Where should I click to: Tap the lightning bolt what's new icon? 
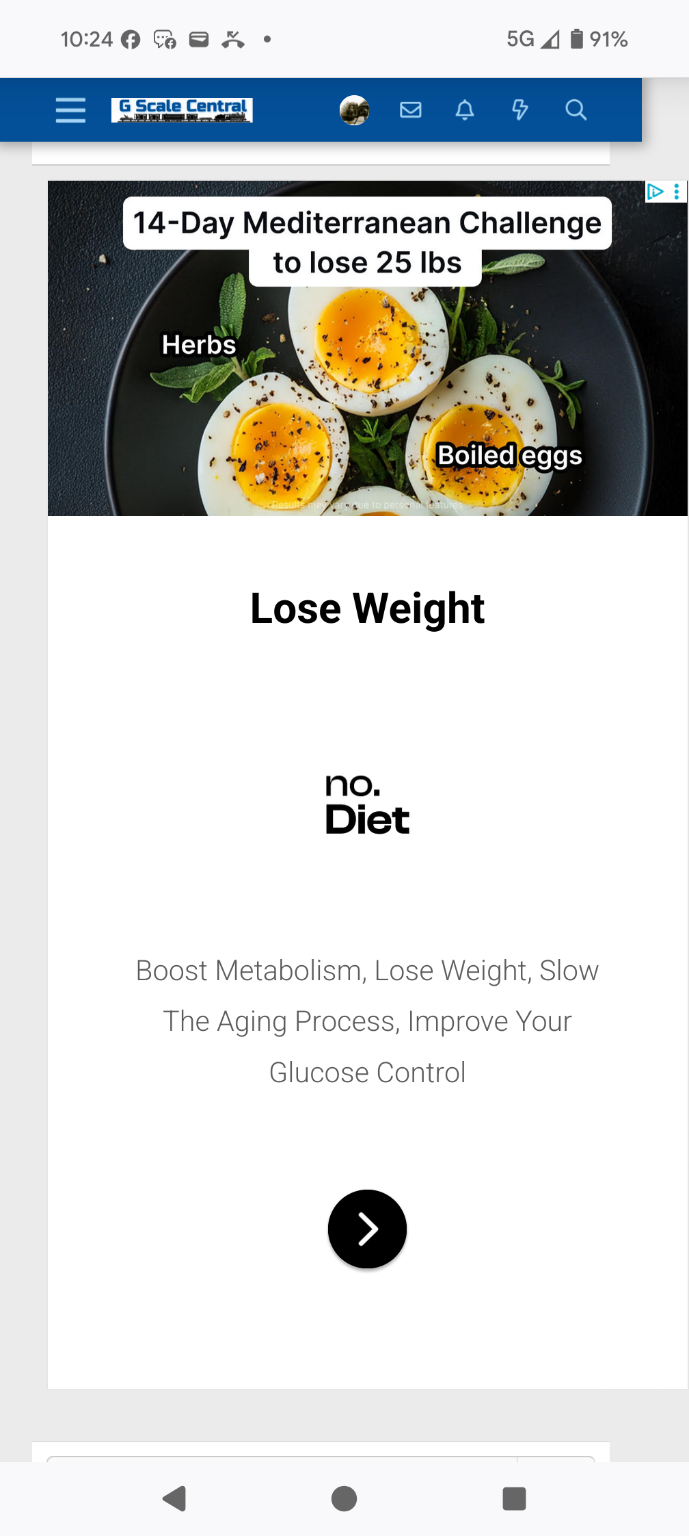pyautogui.click(x=520, y=110)
